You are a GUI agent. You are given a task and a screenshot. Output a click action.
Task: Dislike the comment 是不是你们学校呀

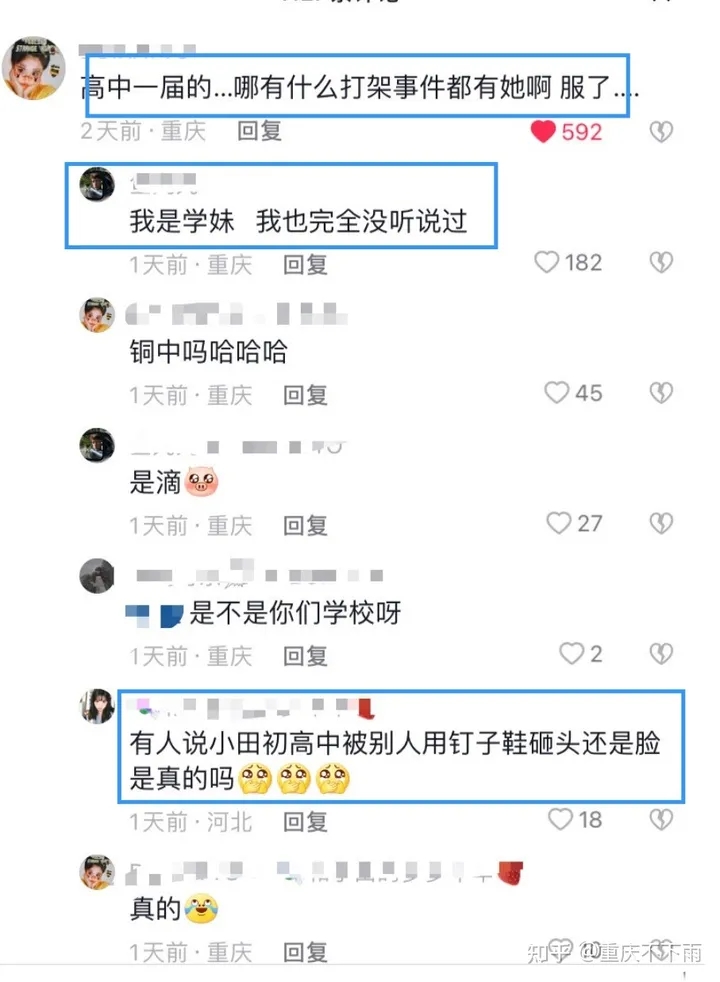tap(661, 654)
